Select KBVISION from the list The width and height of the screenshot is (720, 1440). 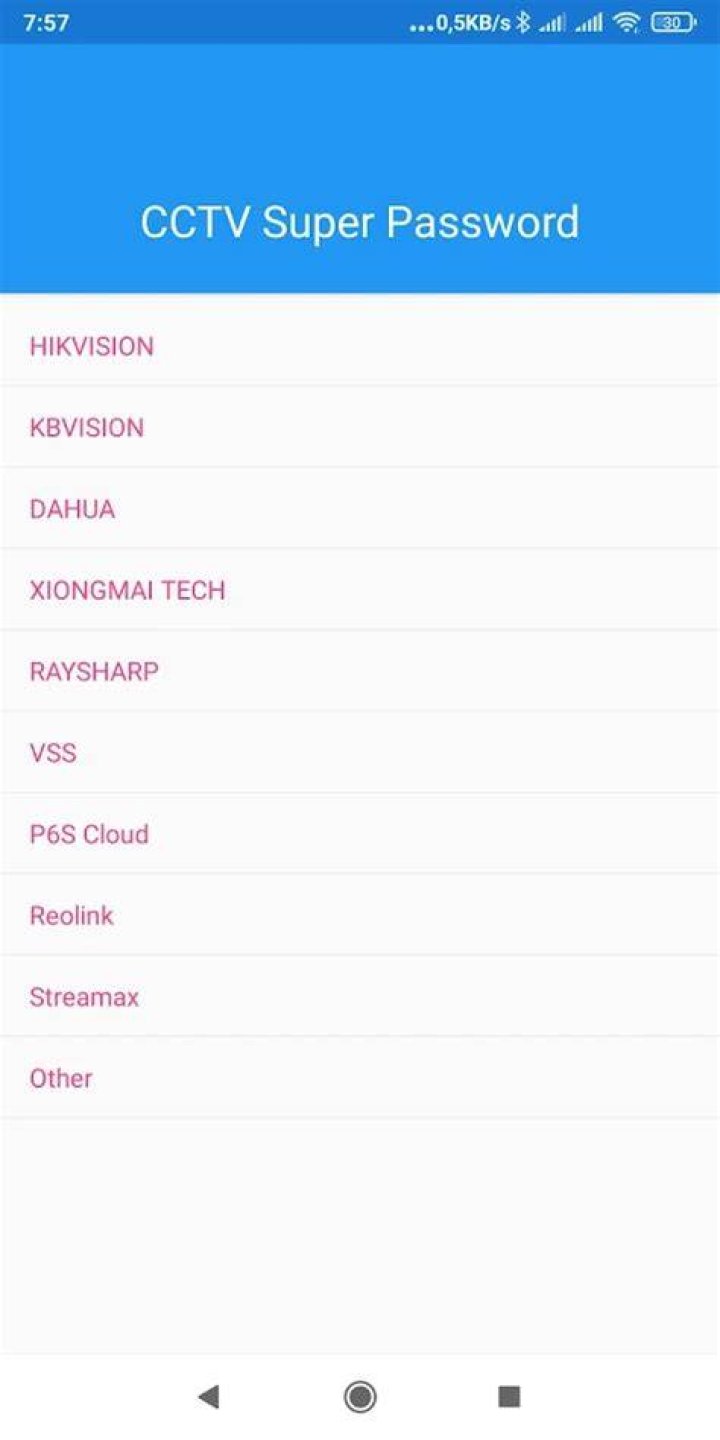[360, 427]
